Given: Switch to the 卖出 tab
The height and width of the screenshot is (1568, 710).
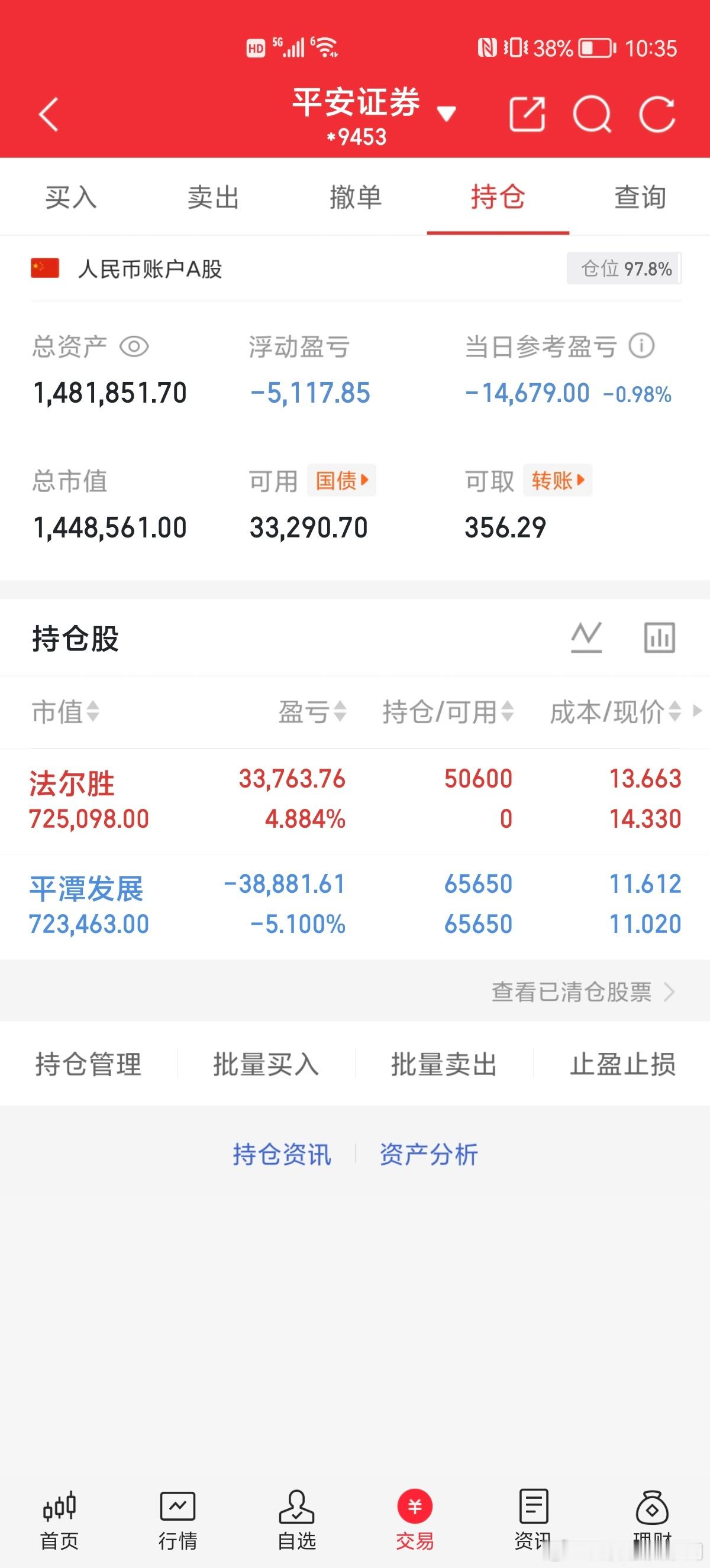Looking at the screenshot, I should (213, 197).
